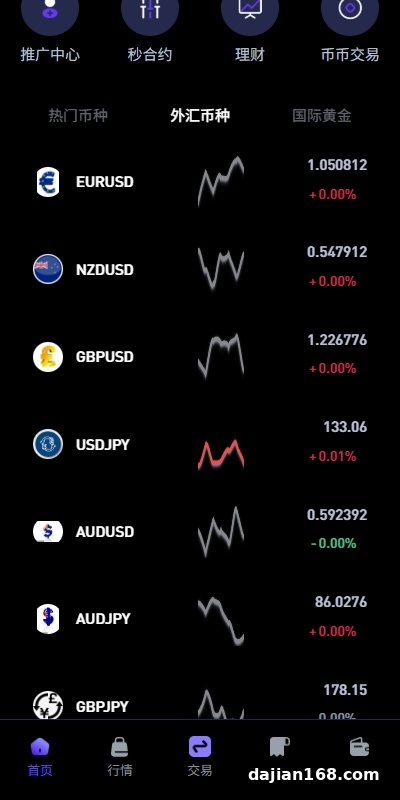View the GBPUSD pair details

(x=200, y=357)
